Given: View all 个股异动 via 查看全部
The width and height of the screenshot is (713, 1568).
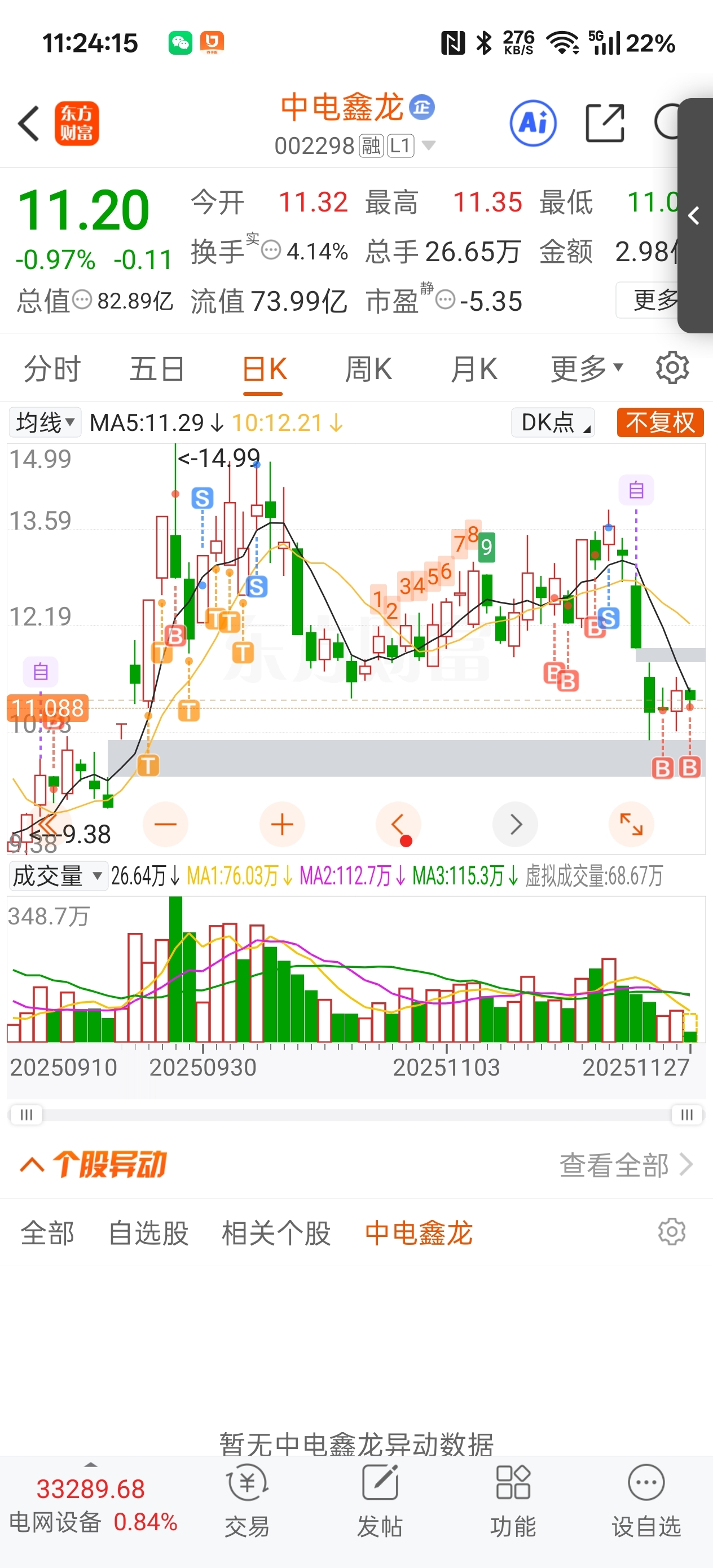Looking at the screenshot, I should 626,1165.
